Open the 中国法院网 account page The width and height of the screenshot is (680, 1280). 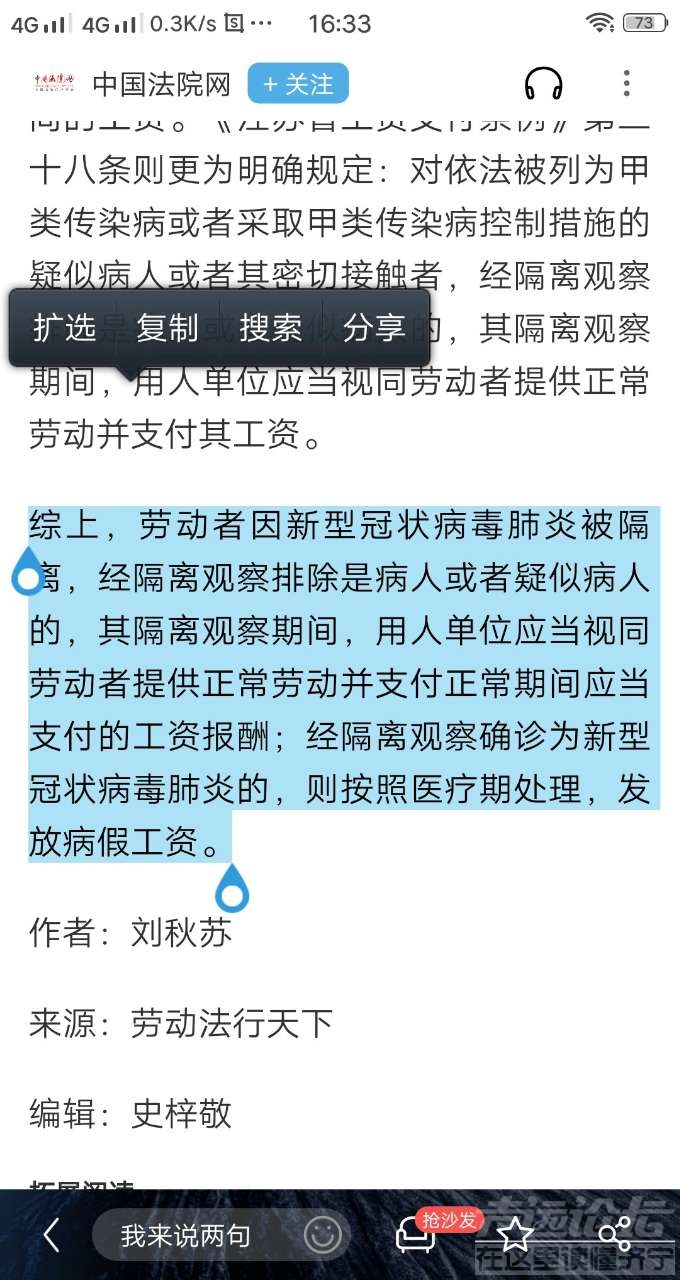pyautogui.click(x=160, y=84)
